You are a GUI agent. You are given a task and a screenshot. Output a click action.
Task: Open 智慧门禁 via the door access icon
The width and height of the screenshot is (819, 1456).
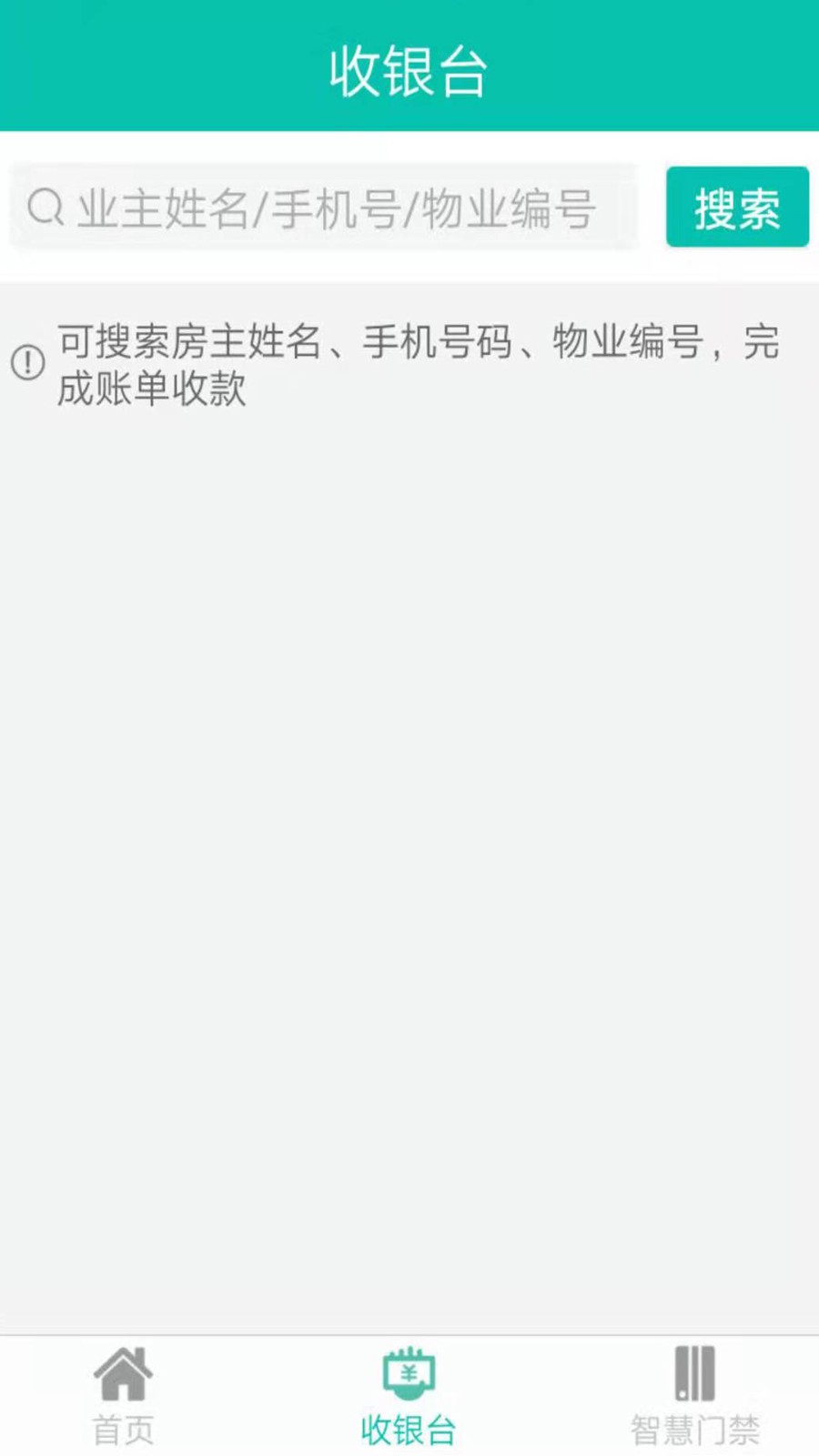(694, 1374)
